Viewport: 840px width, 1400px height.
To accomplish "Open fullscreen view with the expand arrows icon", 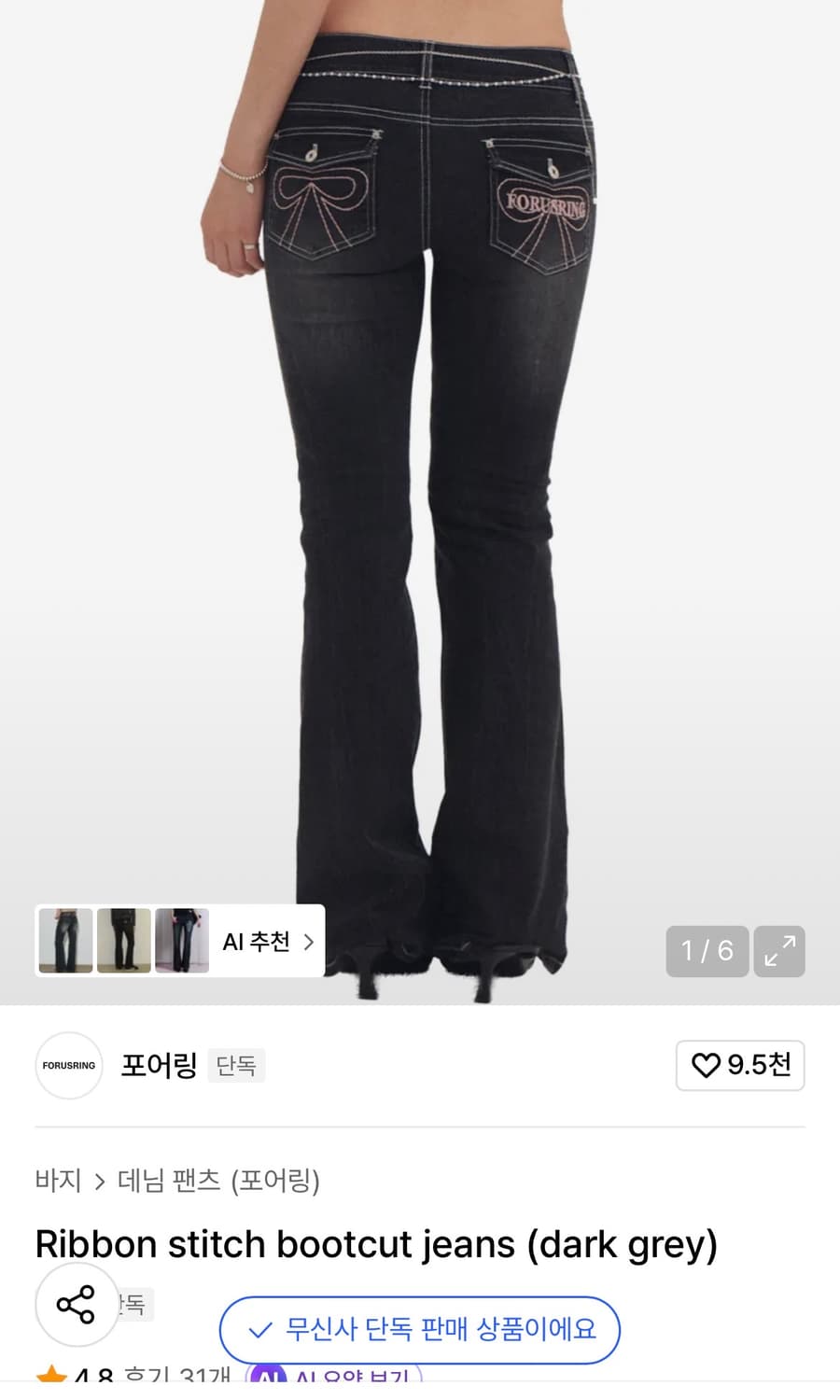I will tap(780, 951).
